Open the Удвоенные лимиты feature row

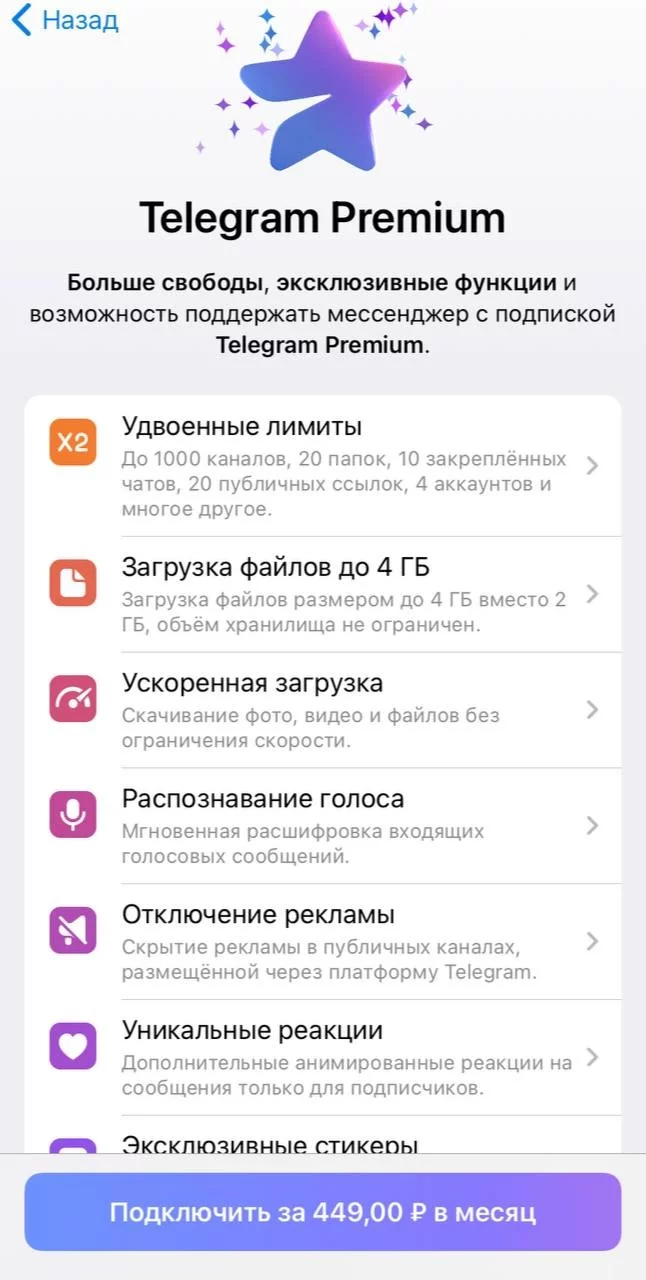(x=323, y=466)
